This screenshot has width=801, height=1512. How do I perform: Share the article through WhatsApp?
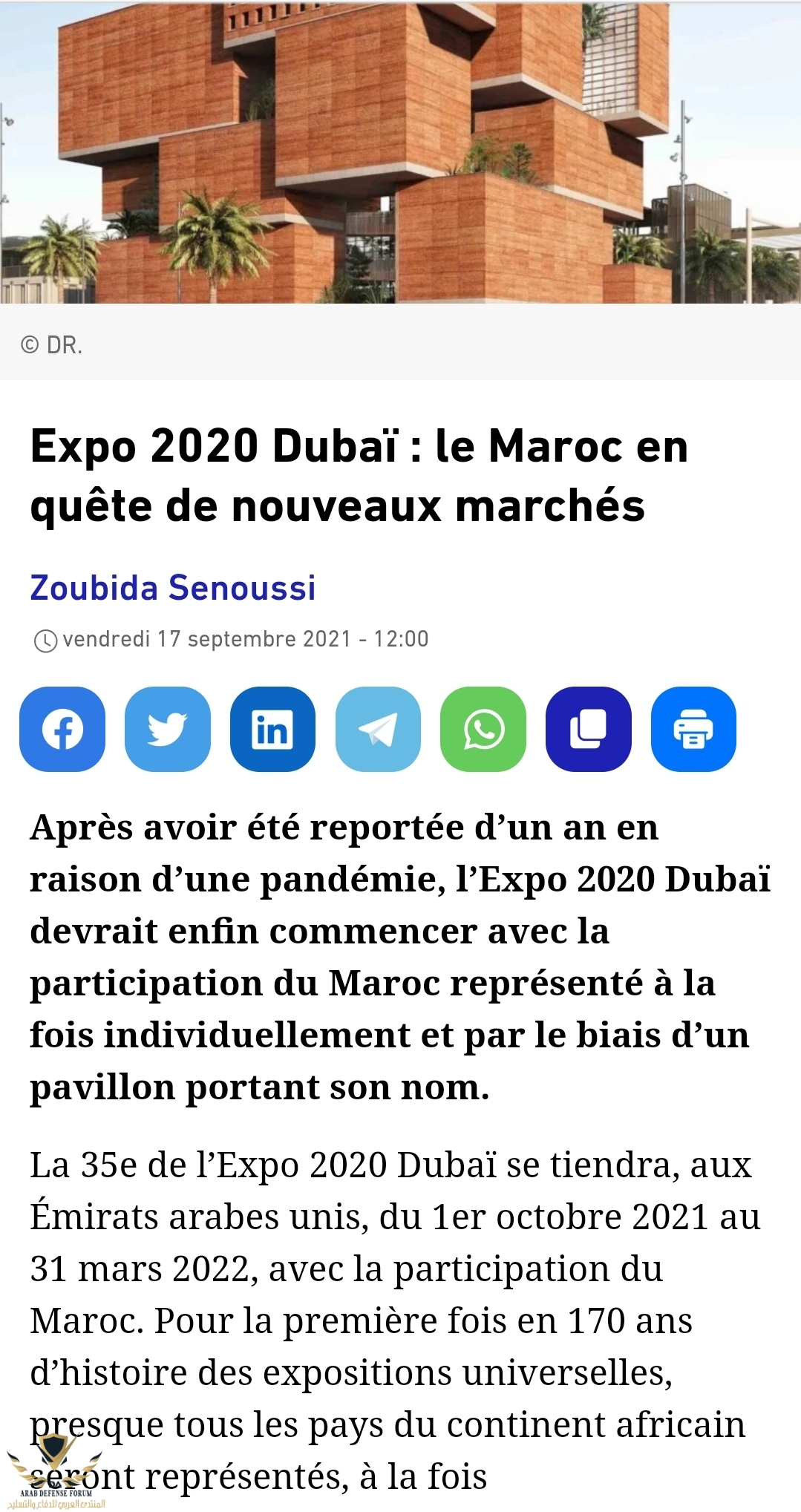[483, 729]
